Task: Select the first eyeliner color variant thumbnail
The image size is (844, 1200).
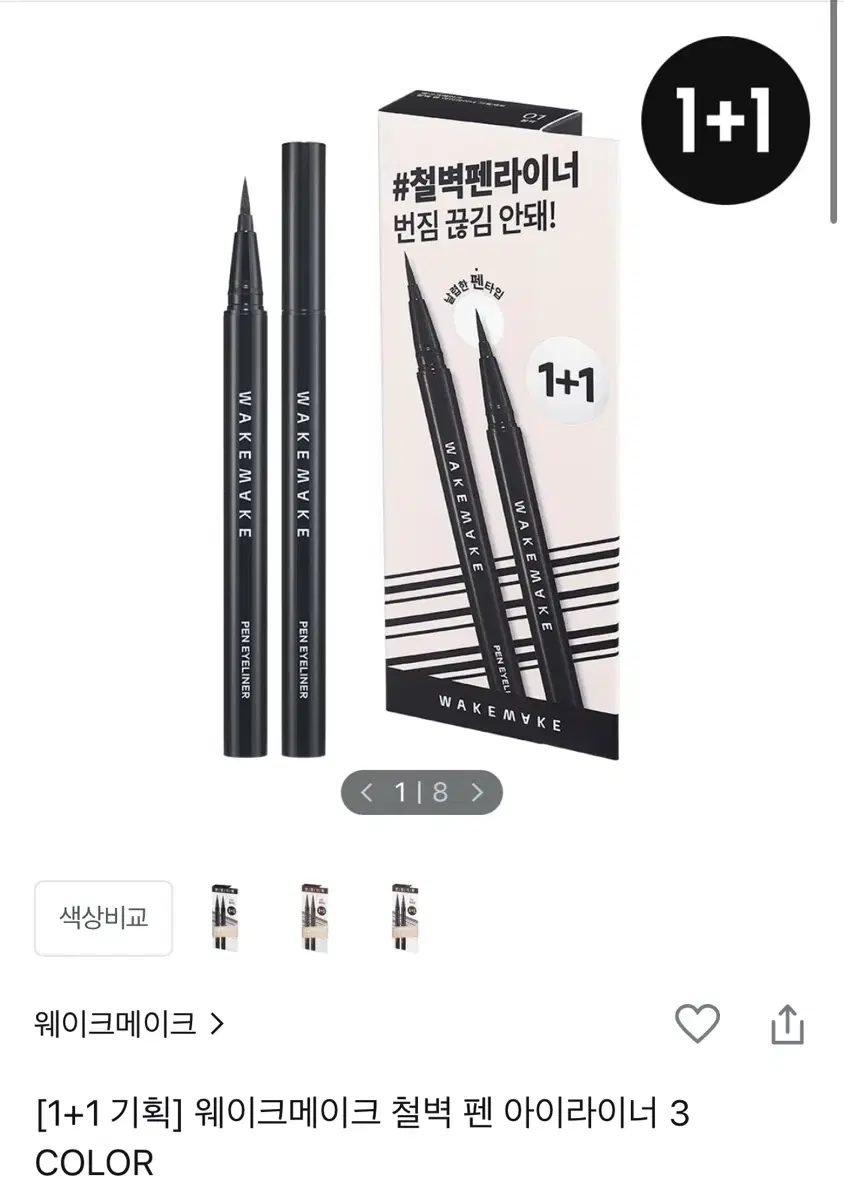Action: coord(224,915)
